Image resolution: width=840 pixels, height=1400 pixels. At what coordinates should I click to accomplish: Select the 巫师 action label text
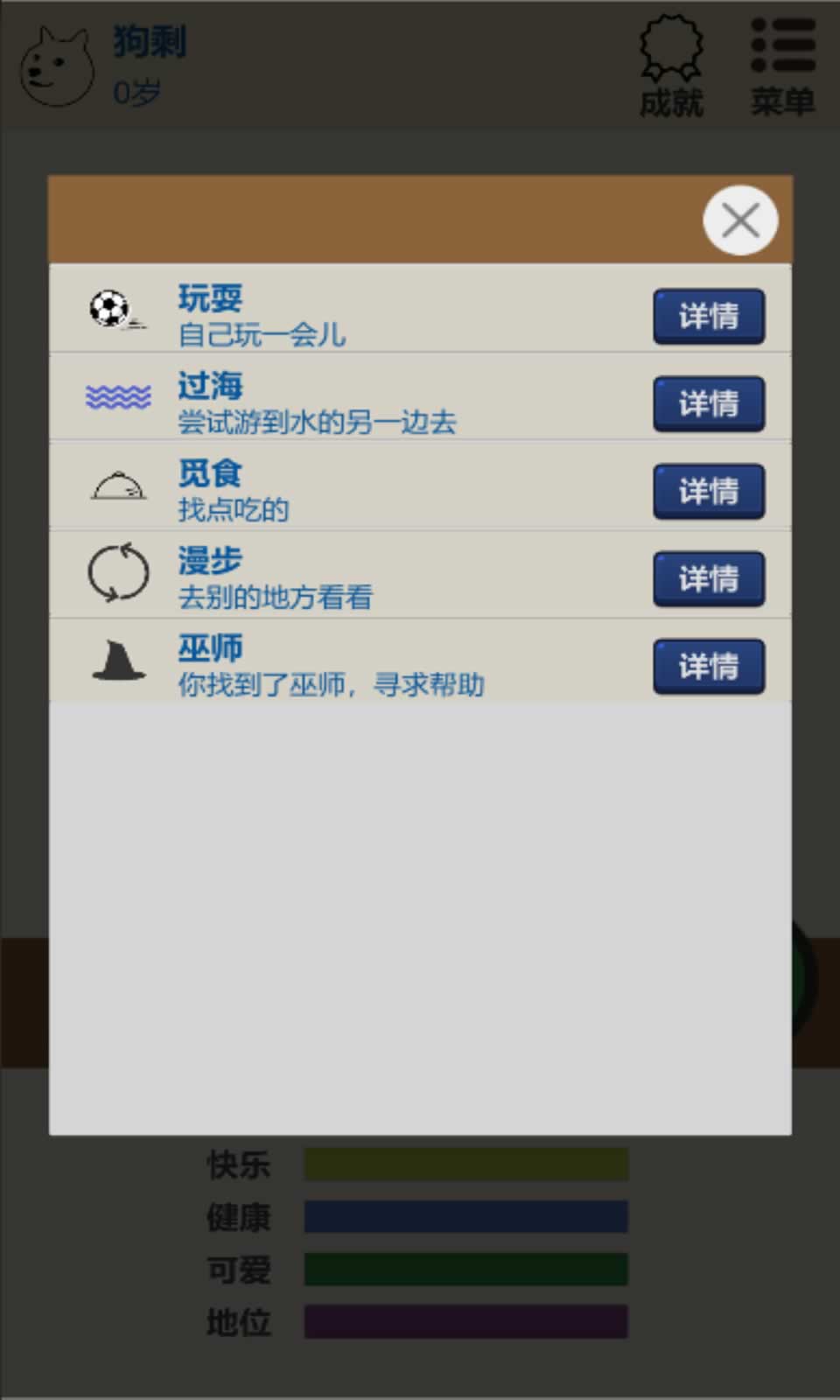tap(210, 647)
